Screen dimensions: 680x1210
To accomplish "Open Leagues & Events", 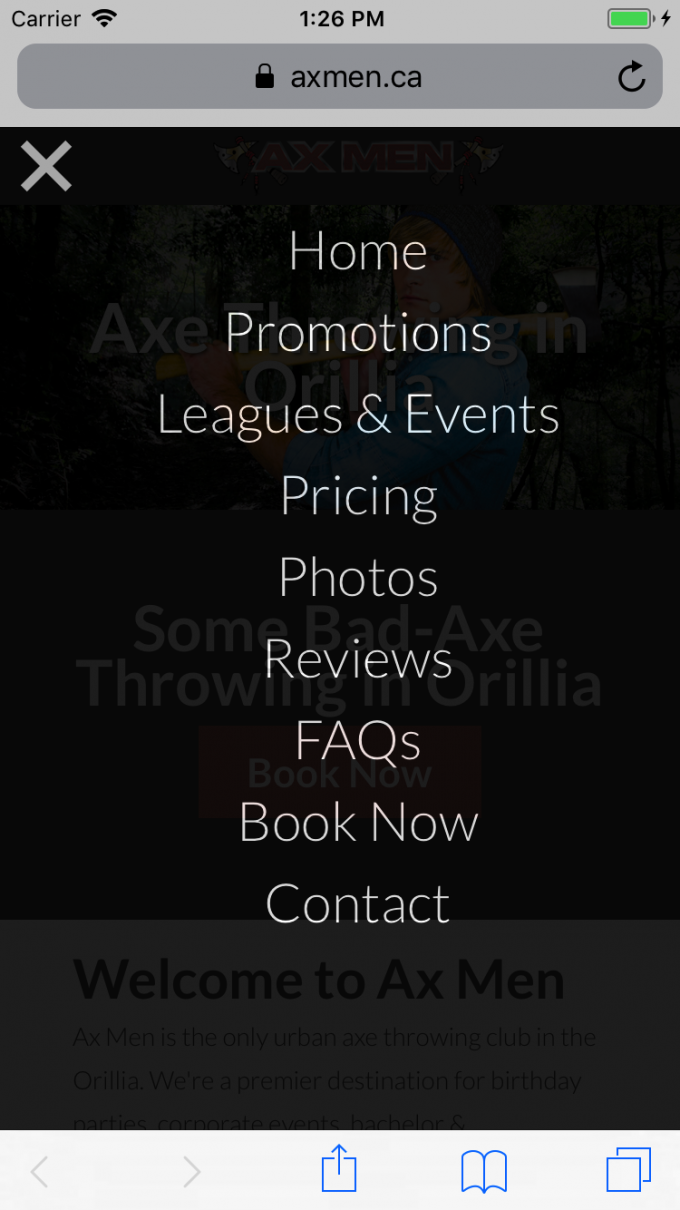I will click(x=358, y=414).
